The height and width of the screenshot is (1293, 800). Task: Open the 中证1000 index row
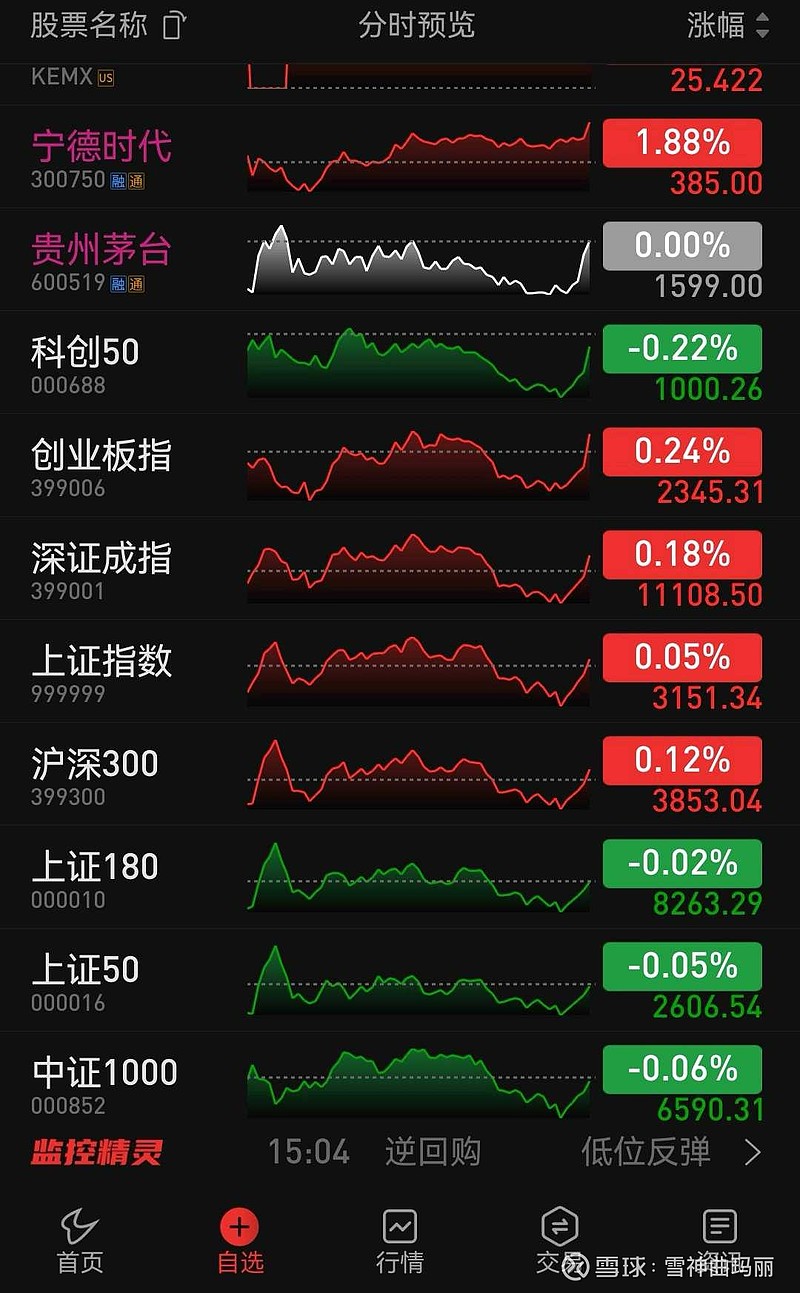[400, 1082]
